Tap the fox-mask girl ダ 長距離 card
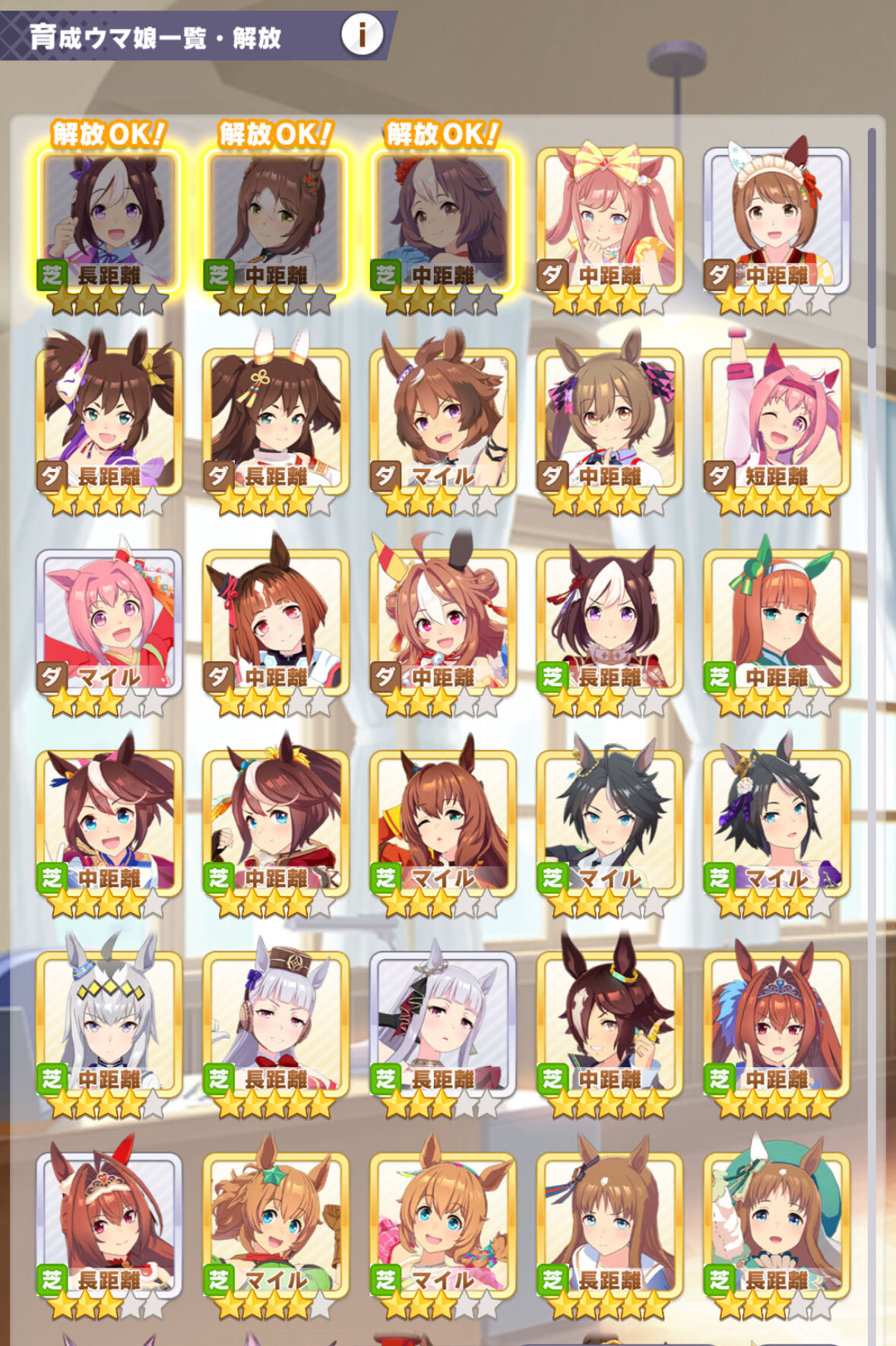This screenshot has width=896, height=1346. click(109, 422)
